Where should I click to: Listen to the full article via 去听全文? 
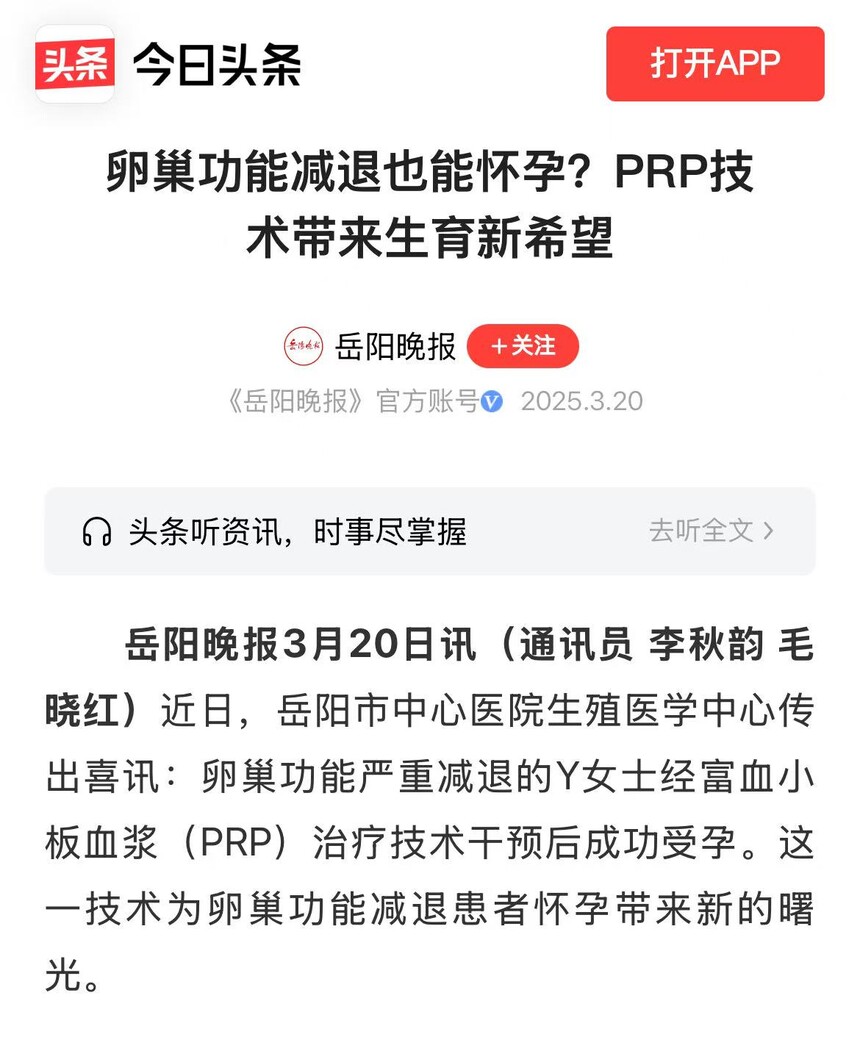(711, 531)
